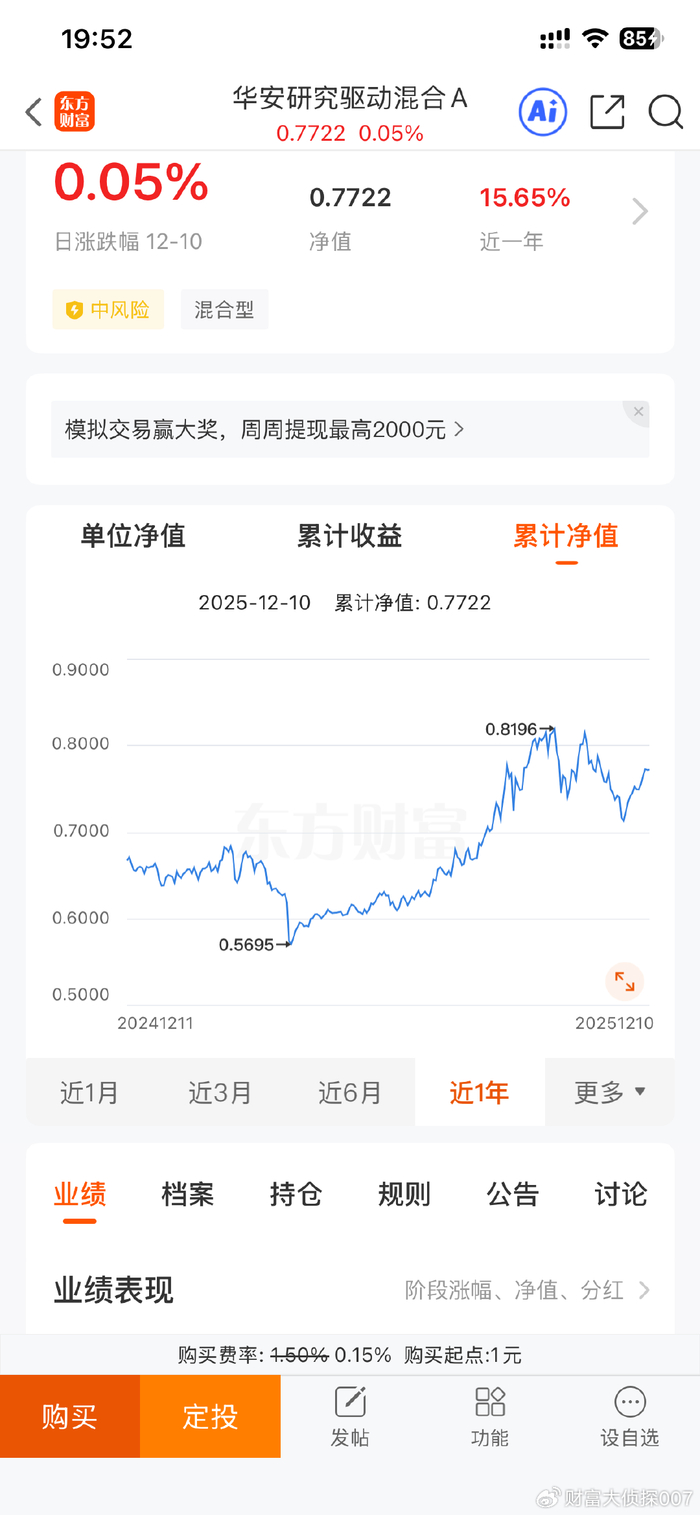Image resolution: width=700 pixels, height=1515 pixels.
Task: Show 近1月 chart range
Action: coord(90,1092)
